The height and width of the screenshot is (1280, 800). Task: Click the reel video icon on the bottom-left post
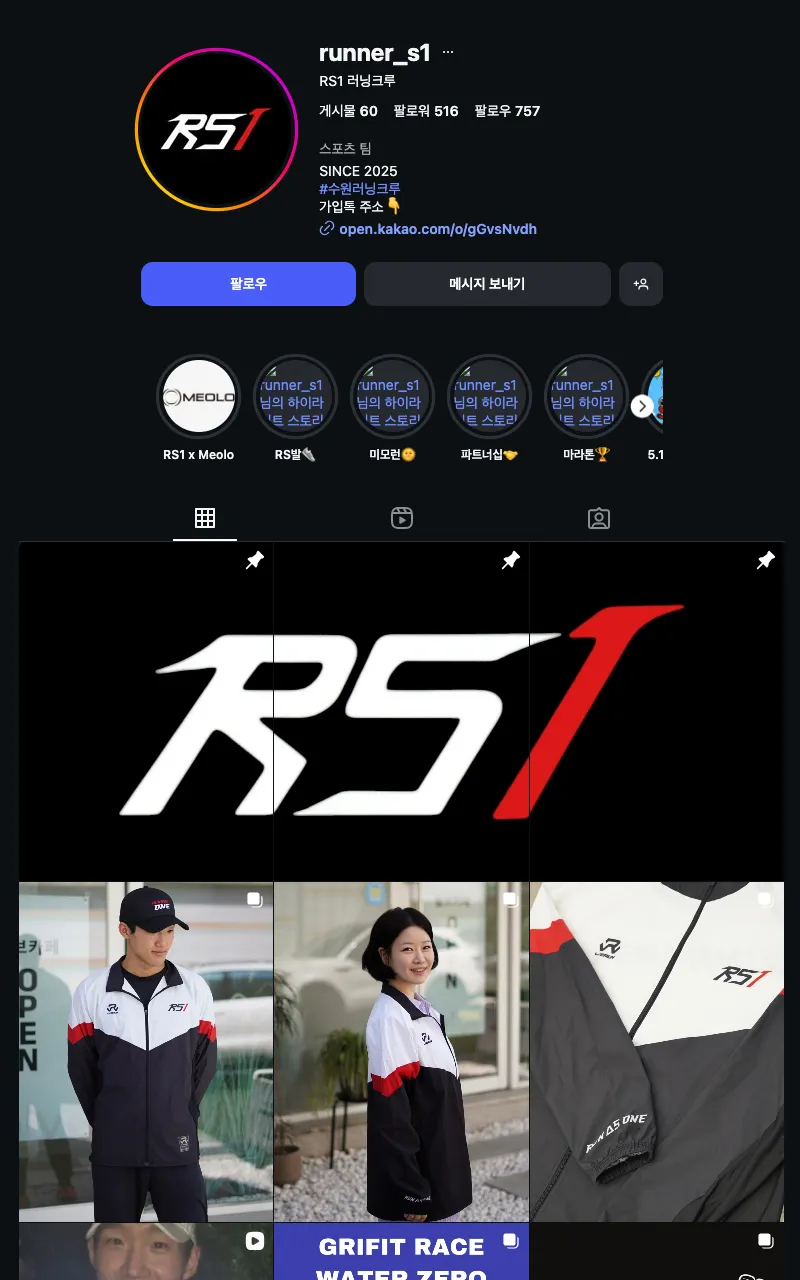[256, 1239]
